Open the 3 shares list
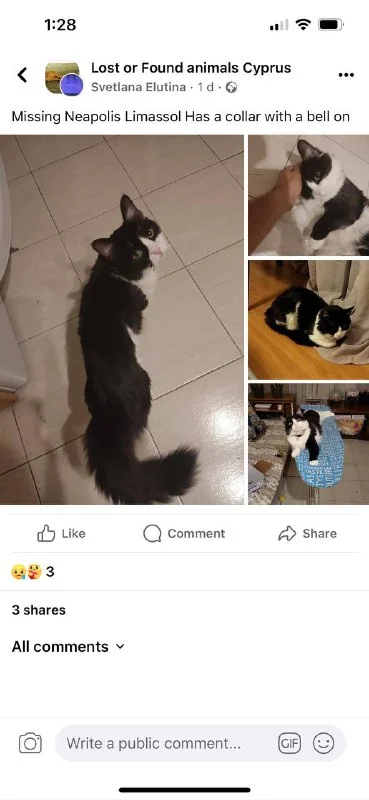This screenshot has width=369, height=800. (x=39, y=610)
